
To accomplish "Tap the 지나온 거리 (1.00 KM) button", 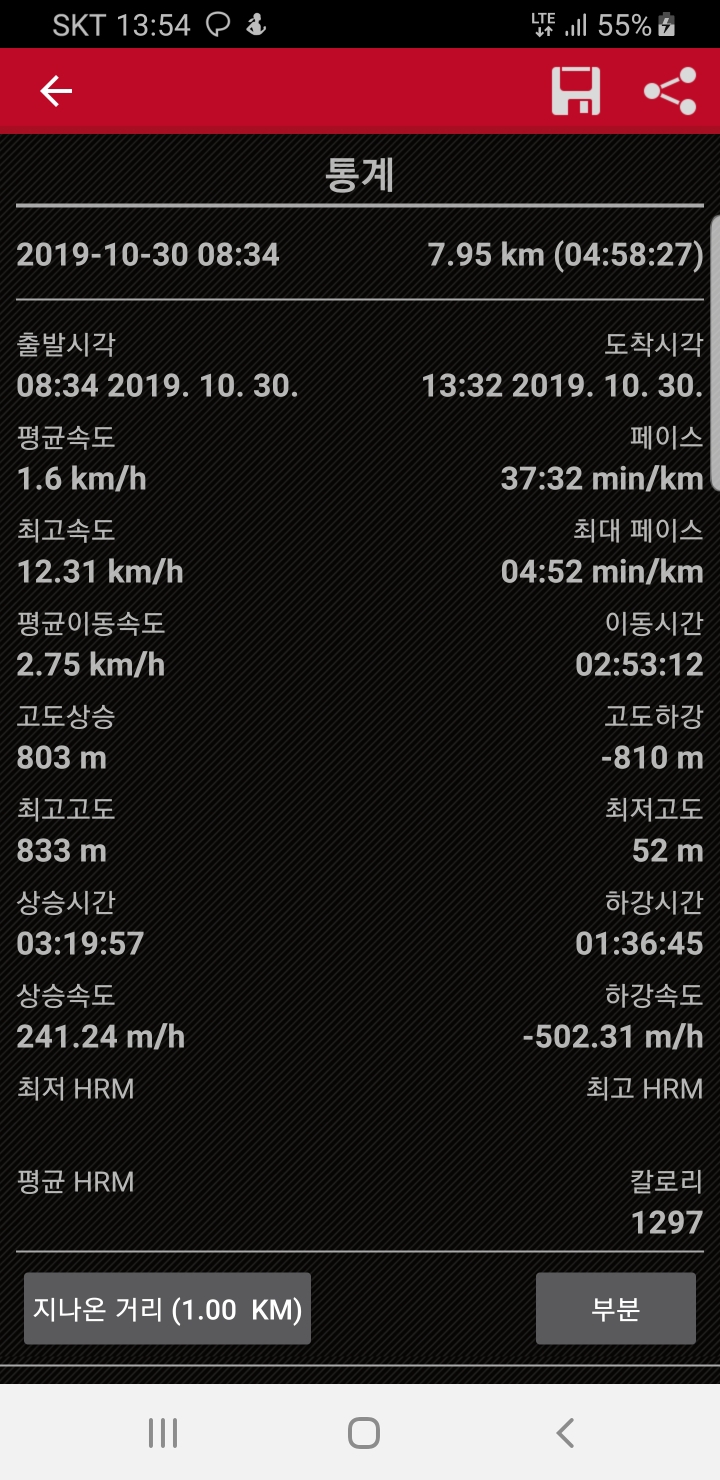I will [x=167, y=1308].
